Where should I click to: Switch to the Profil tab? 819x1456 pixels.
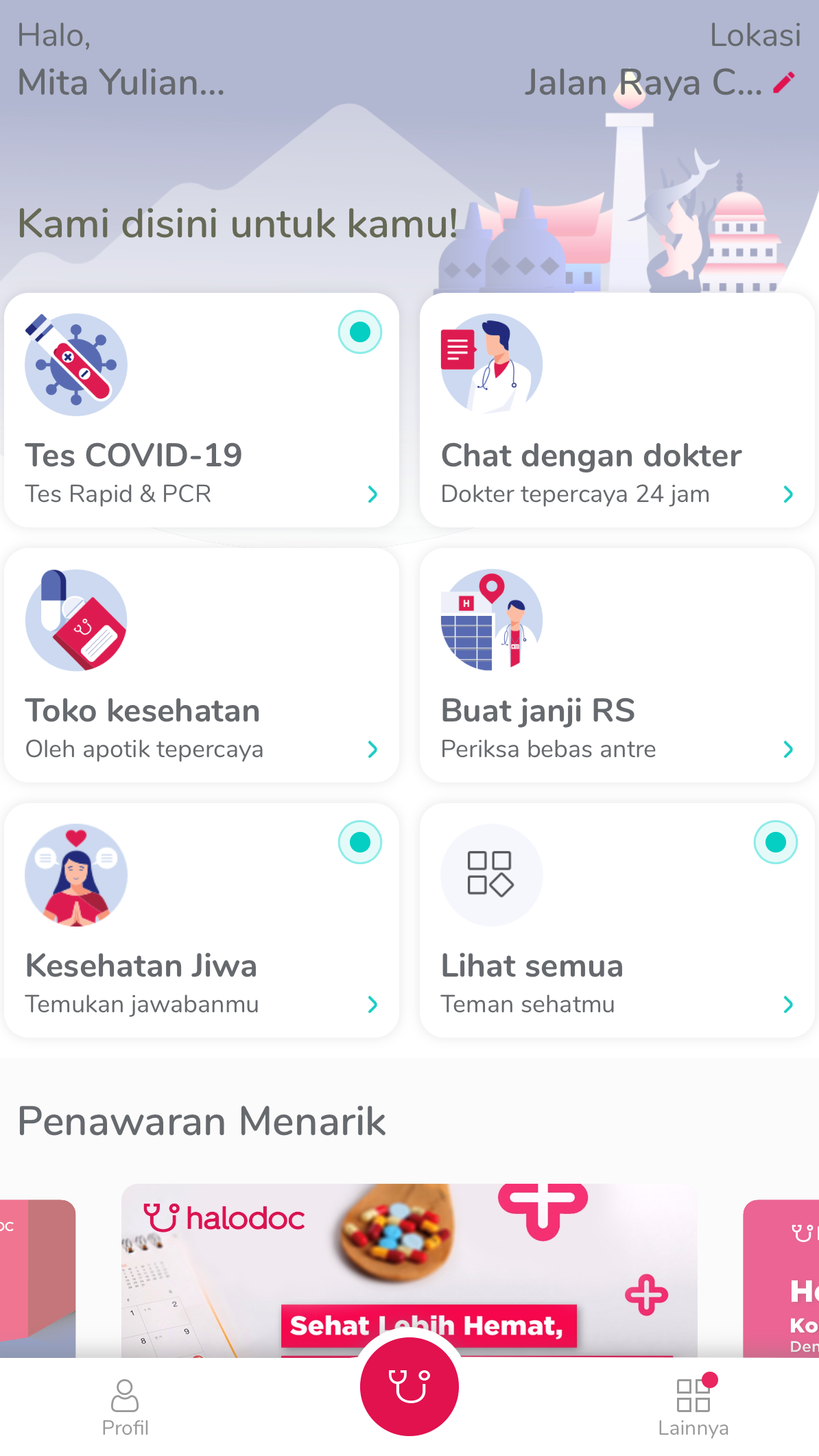point(125,1407)
